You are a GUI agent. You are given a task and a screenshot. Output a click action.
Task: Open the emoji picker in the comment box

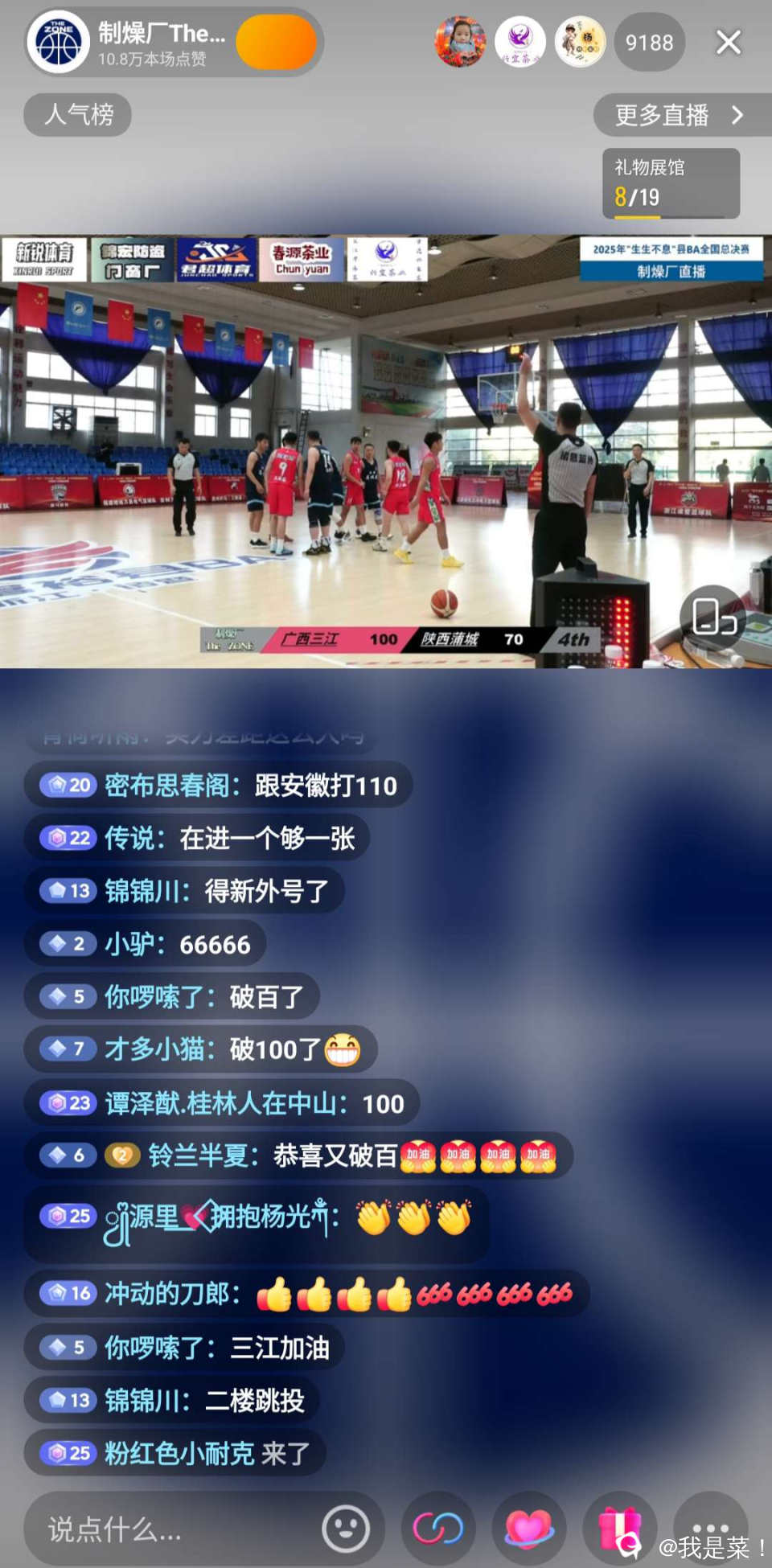[x=346, y=1528]
